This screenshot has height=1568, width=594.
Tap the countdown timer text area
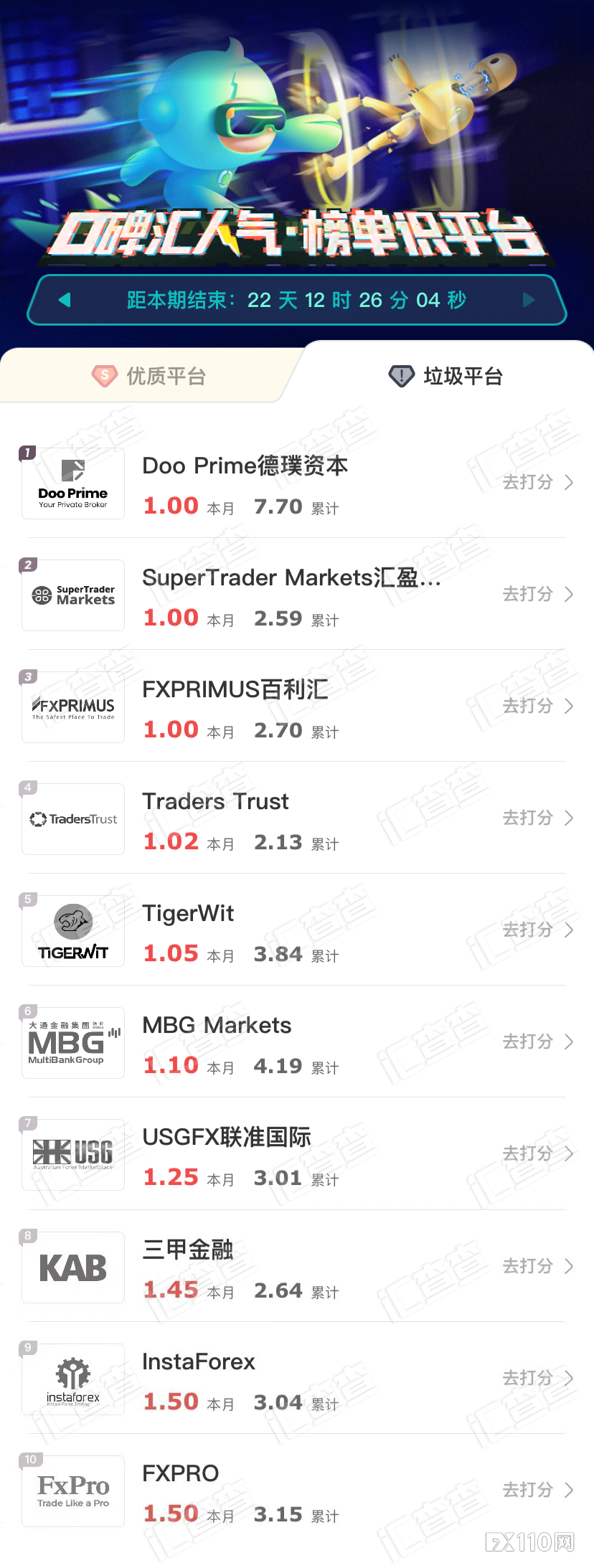coord(297,300)
